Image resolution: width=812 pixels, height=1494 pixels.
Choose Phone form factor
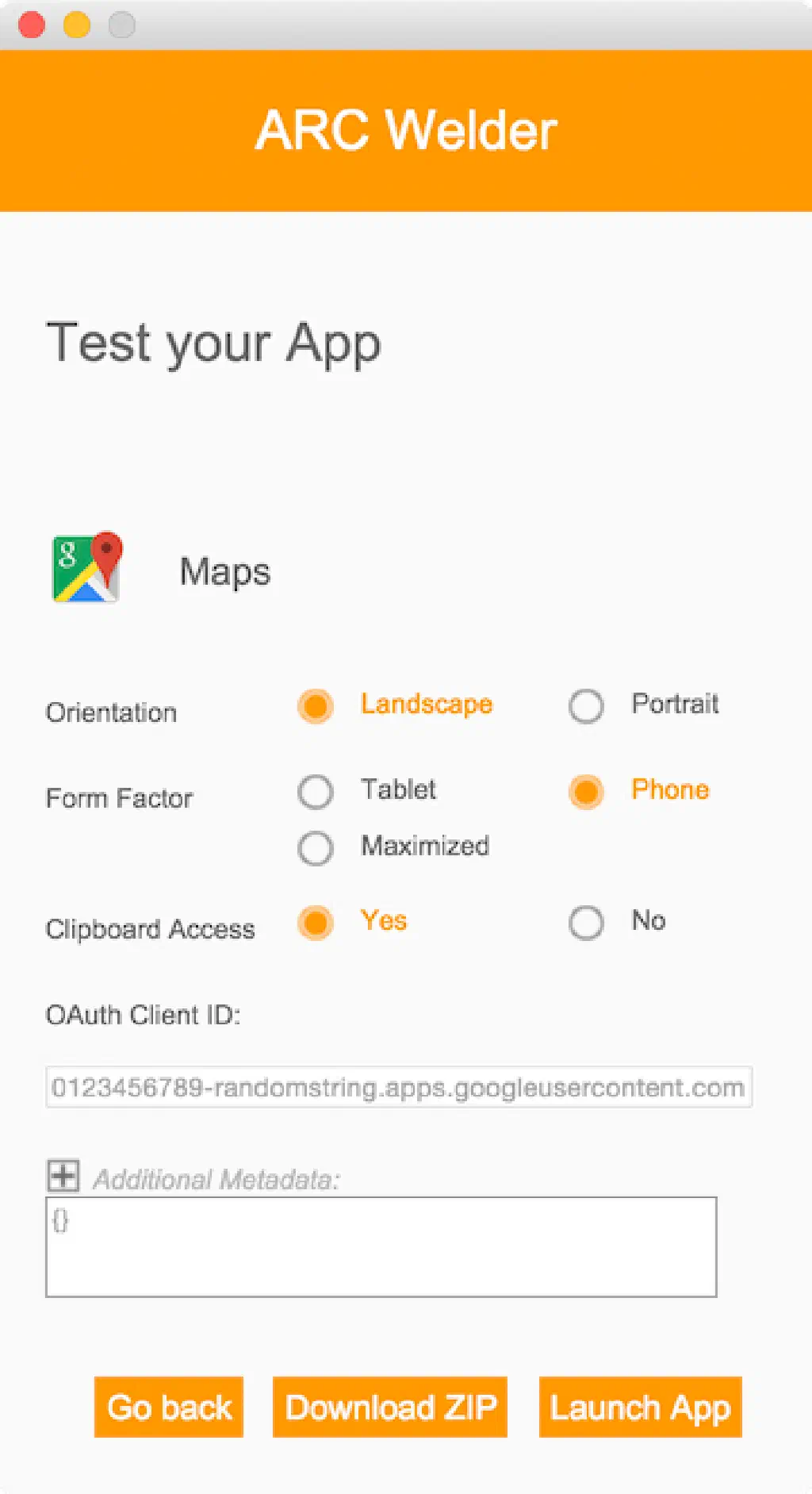coord(586,791)
